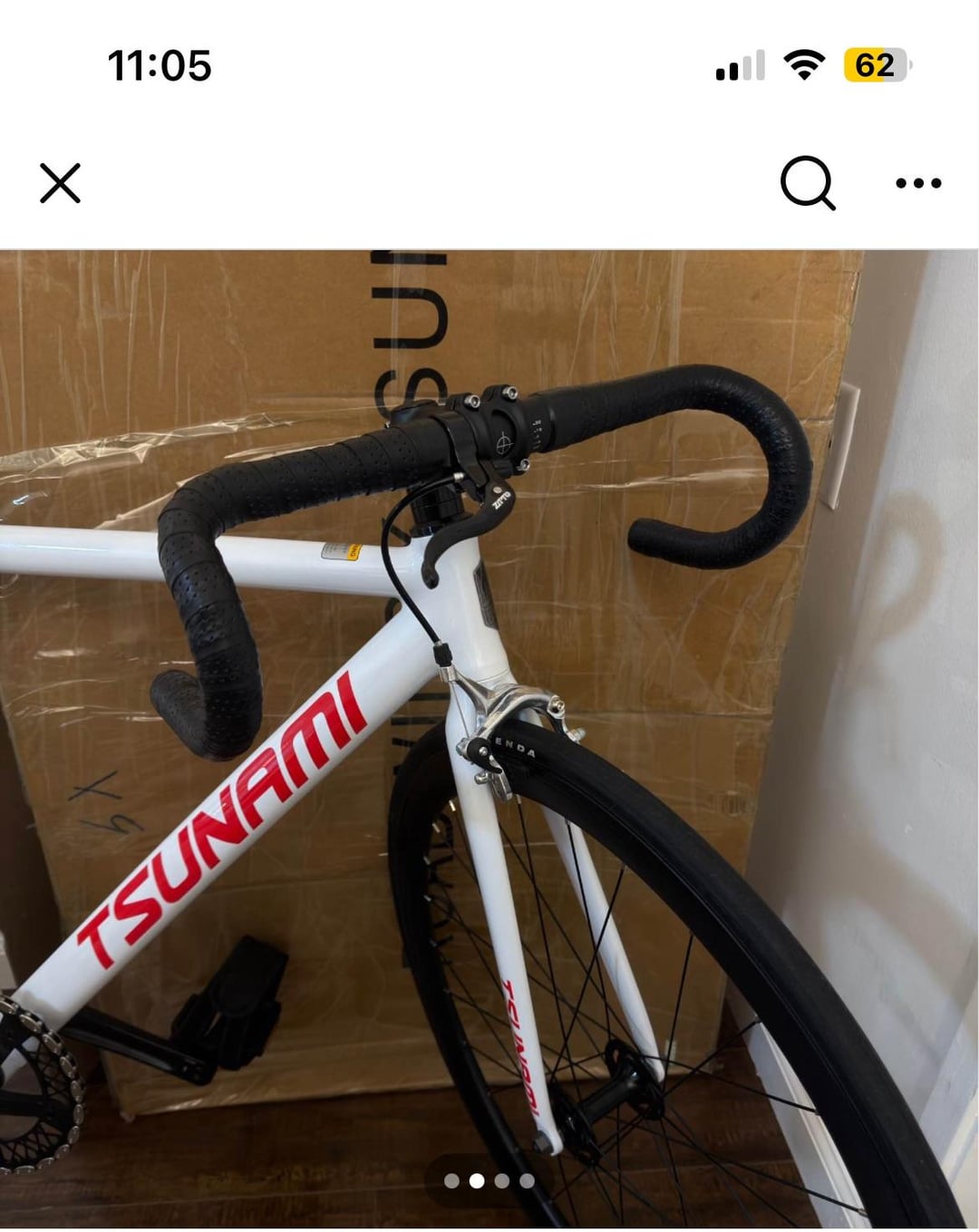Close the image viewer with the X
The image size is (979, 1232).
click(61, 183)
